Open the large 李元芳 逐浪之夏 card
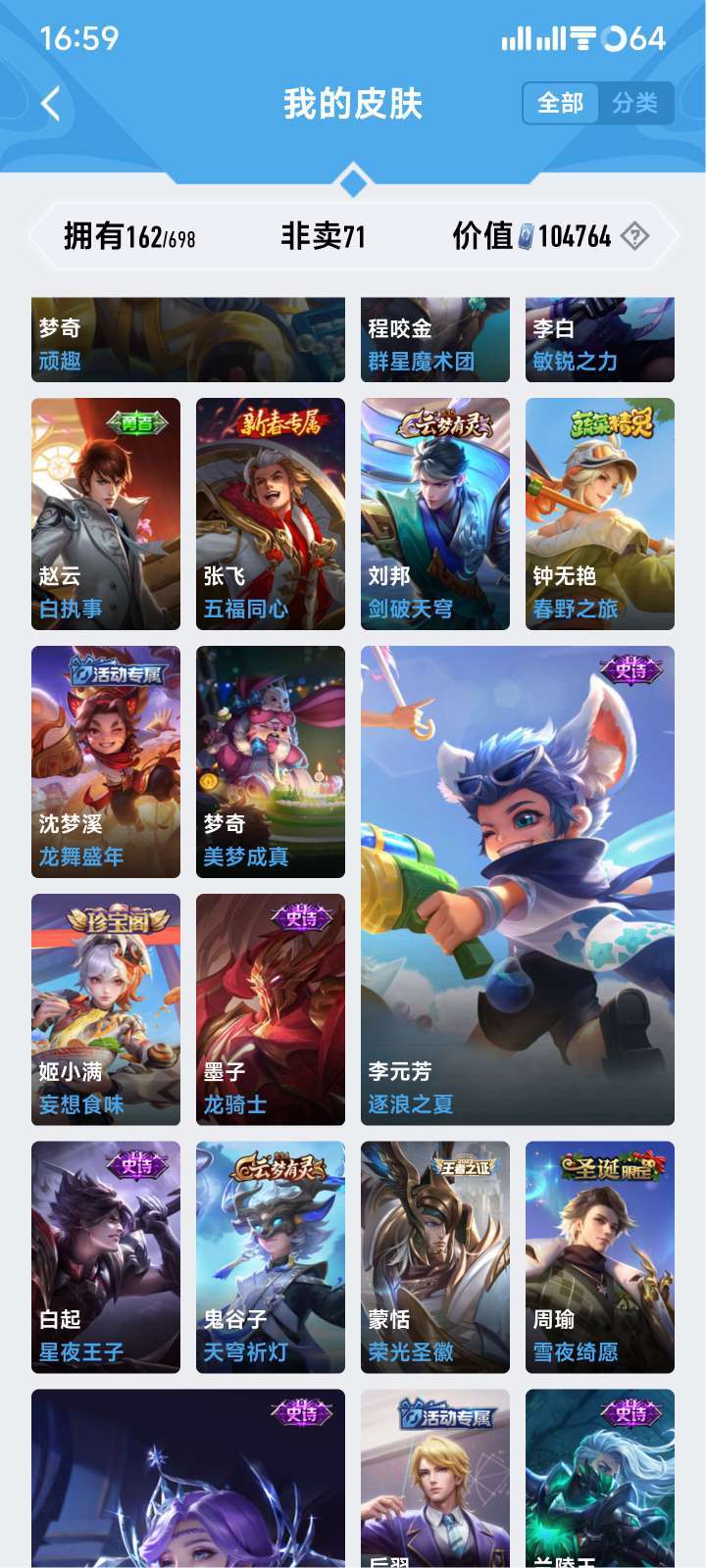The height and width of the screenshot is (1568, 706). (518, 884)
